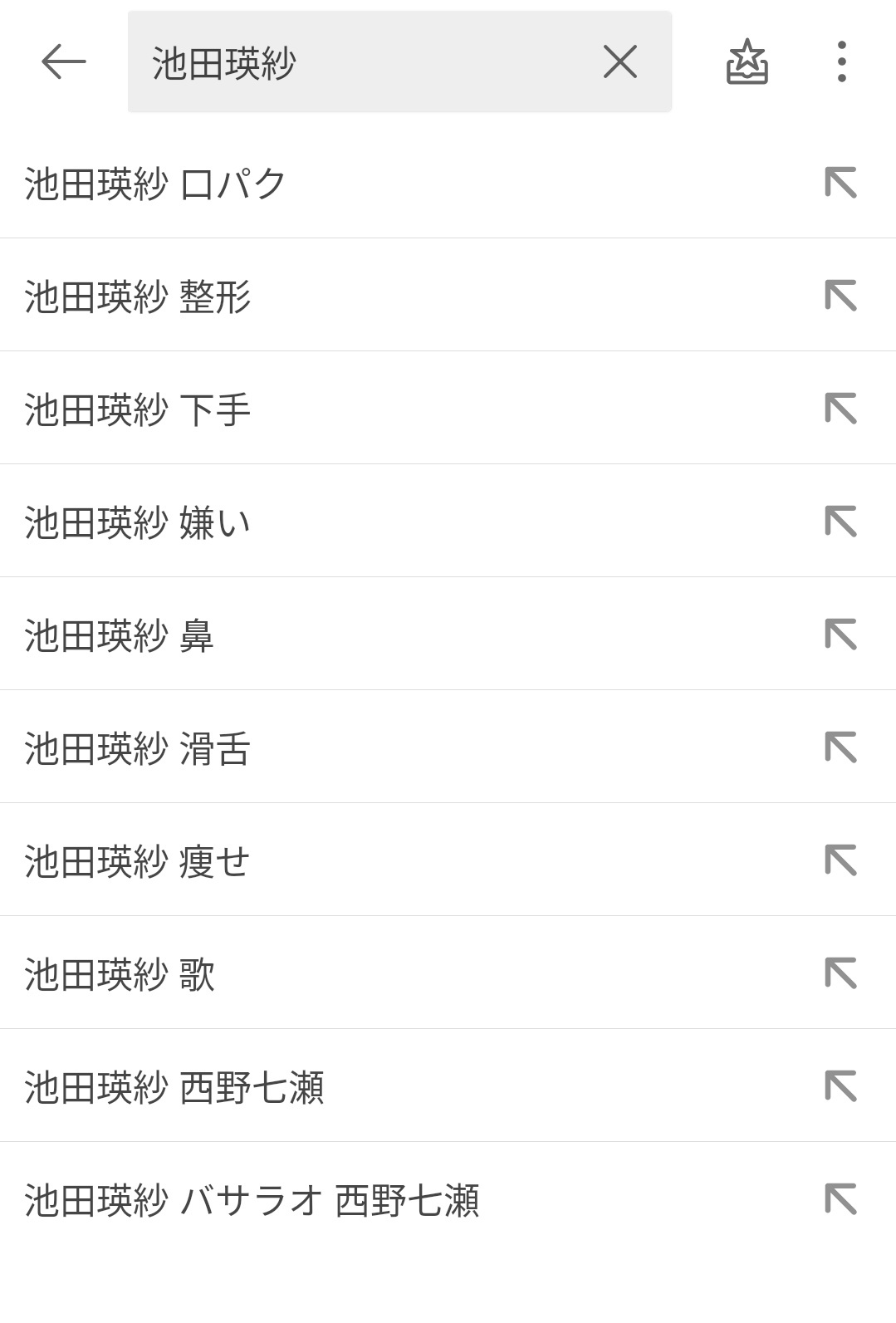Open the star inbox icon

747,62
